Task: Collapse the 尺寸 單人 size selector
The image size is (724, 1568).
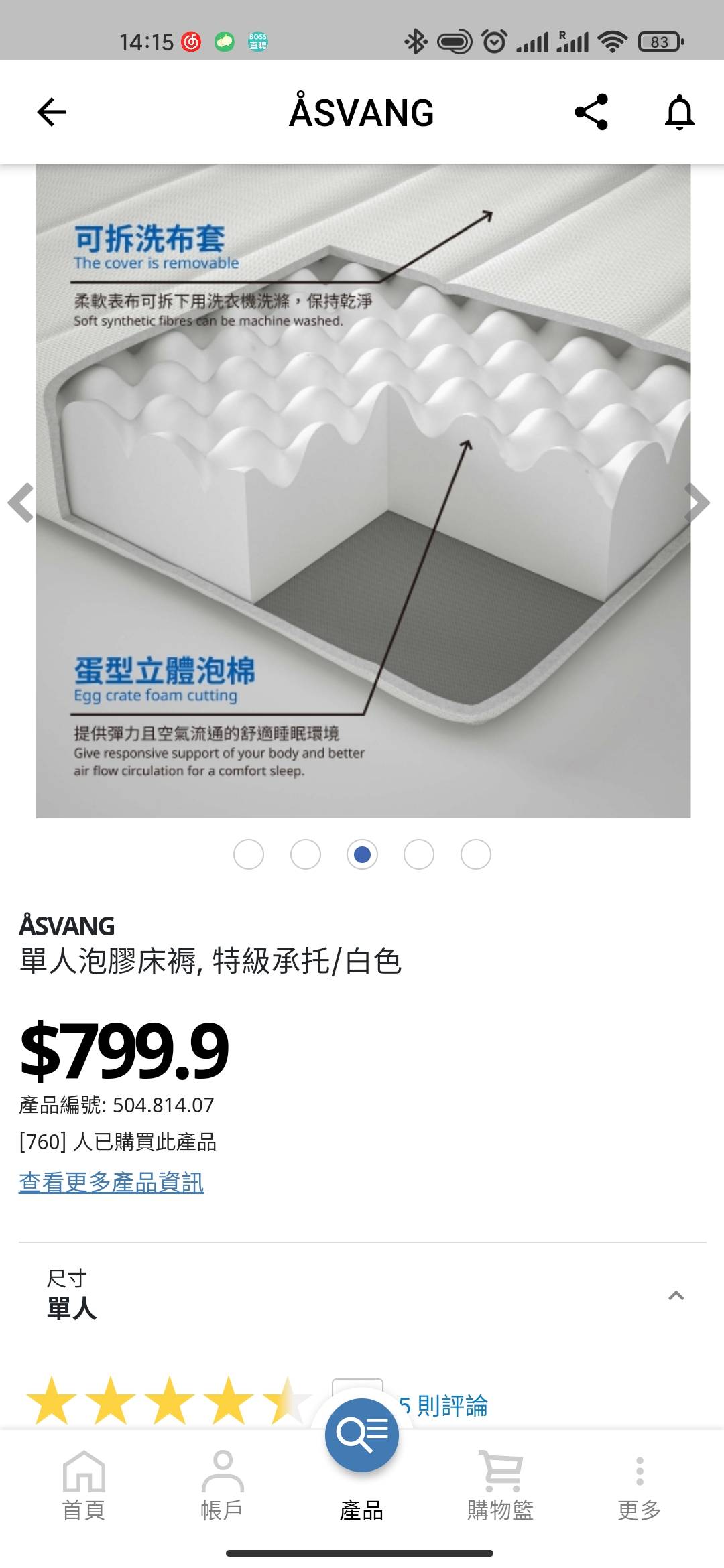Action: click(676, 1295)
